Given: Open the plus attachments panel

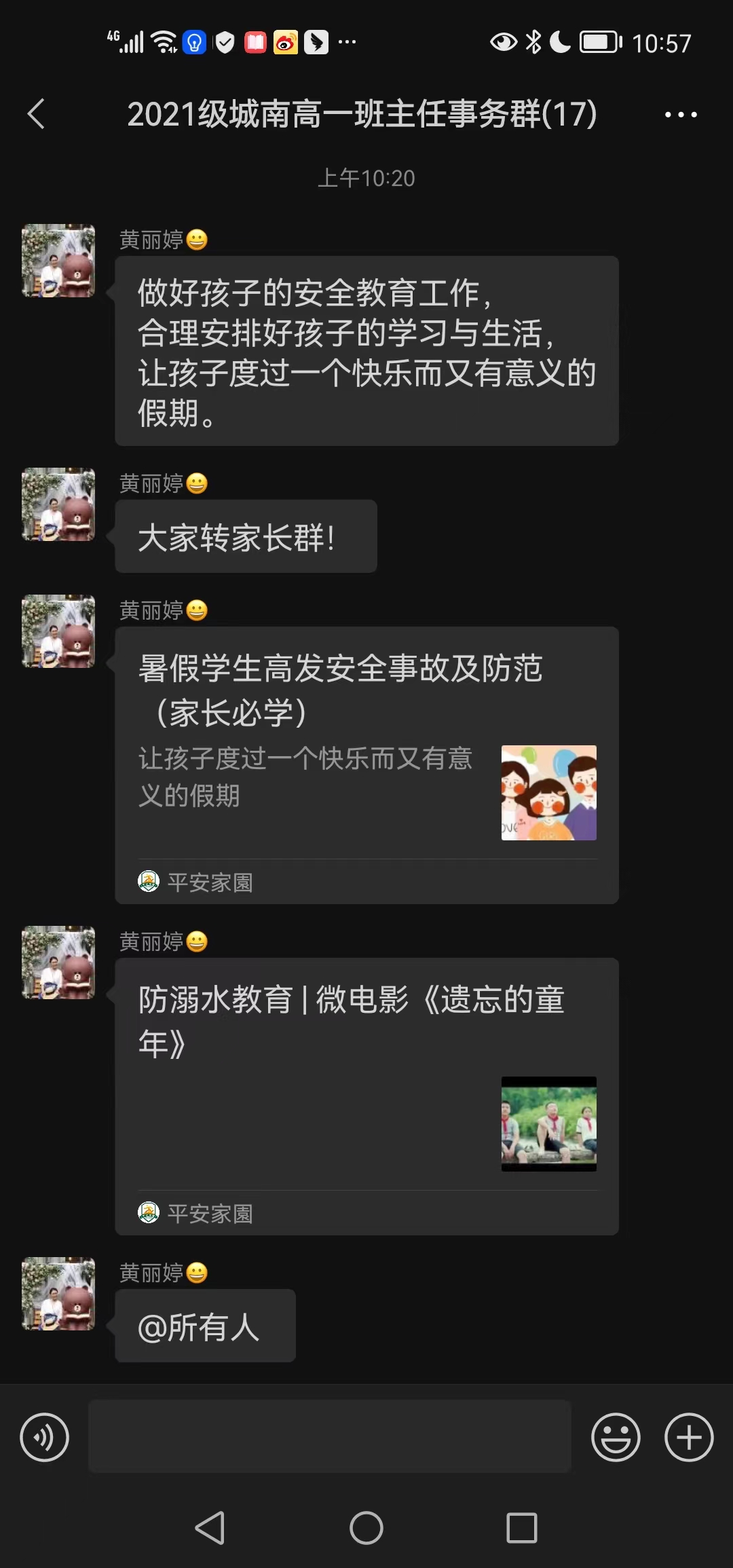Looking at the screenshot, I should 688,1437.
